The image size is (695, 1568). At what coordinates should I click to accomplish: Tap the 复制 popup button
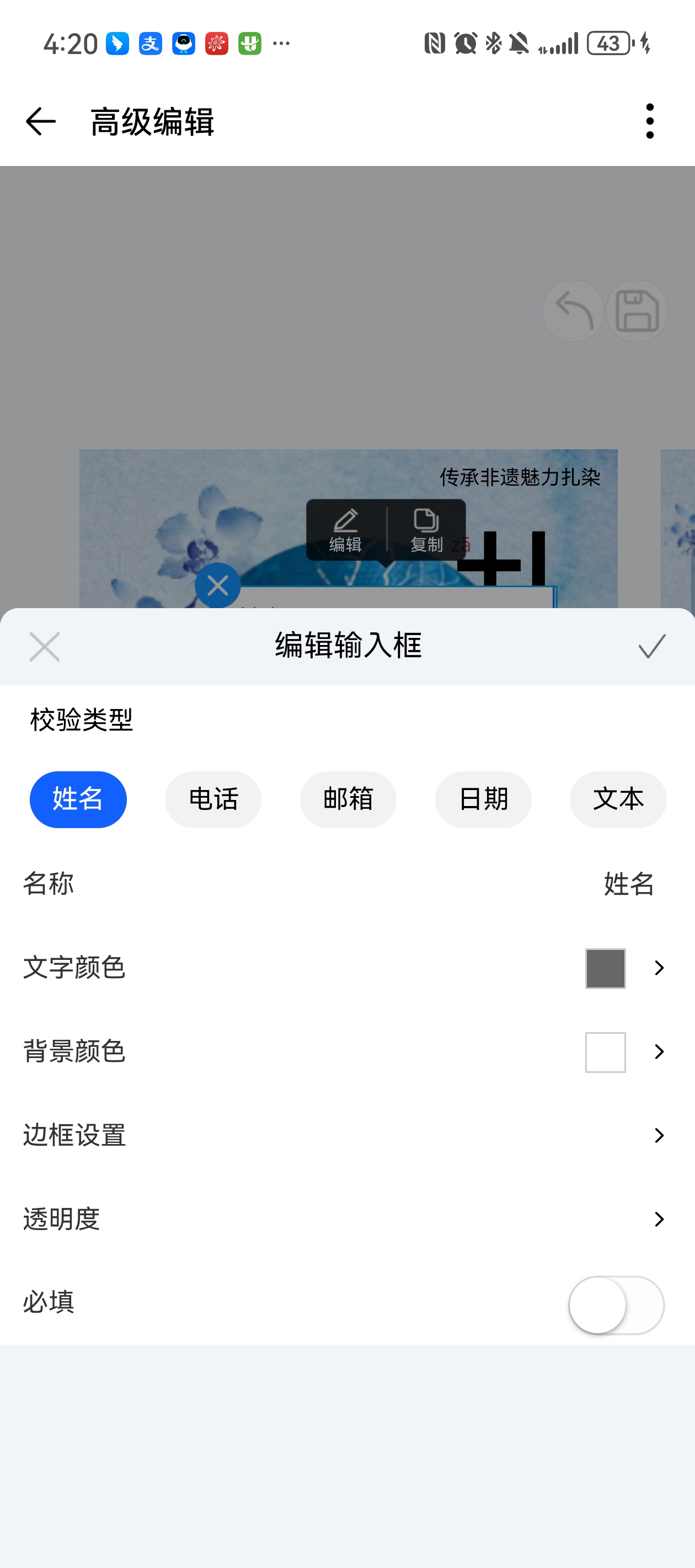coord(426,530)
